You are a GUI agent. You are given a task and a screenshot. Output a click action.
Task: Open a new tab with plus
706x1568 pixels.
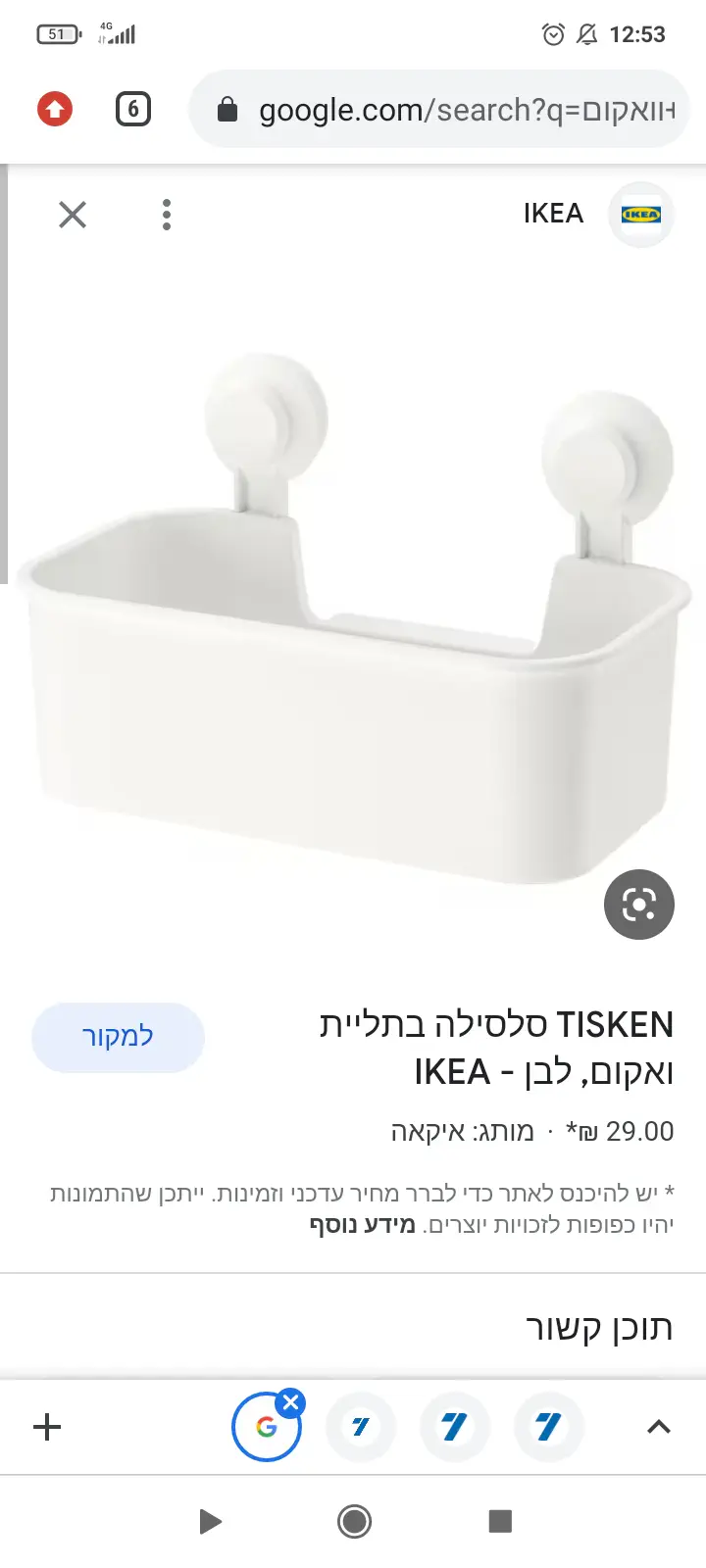click(47, 1427)
